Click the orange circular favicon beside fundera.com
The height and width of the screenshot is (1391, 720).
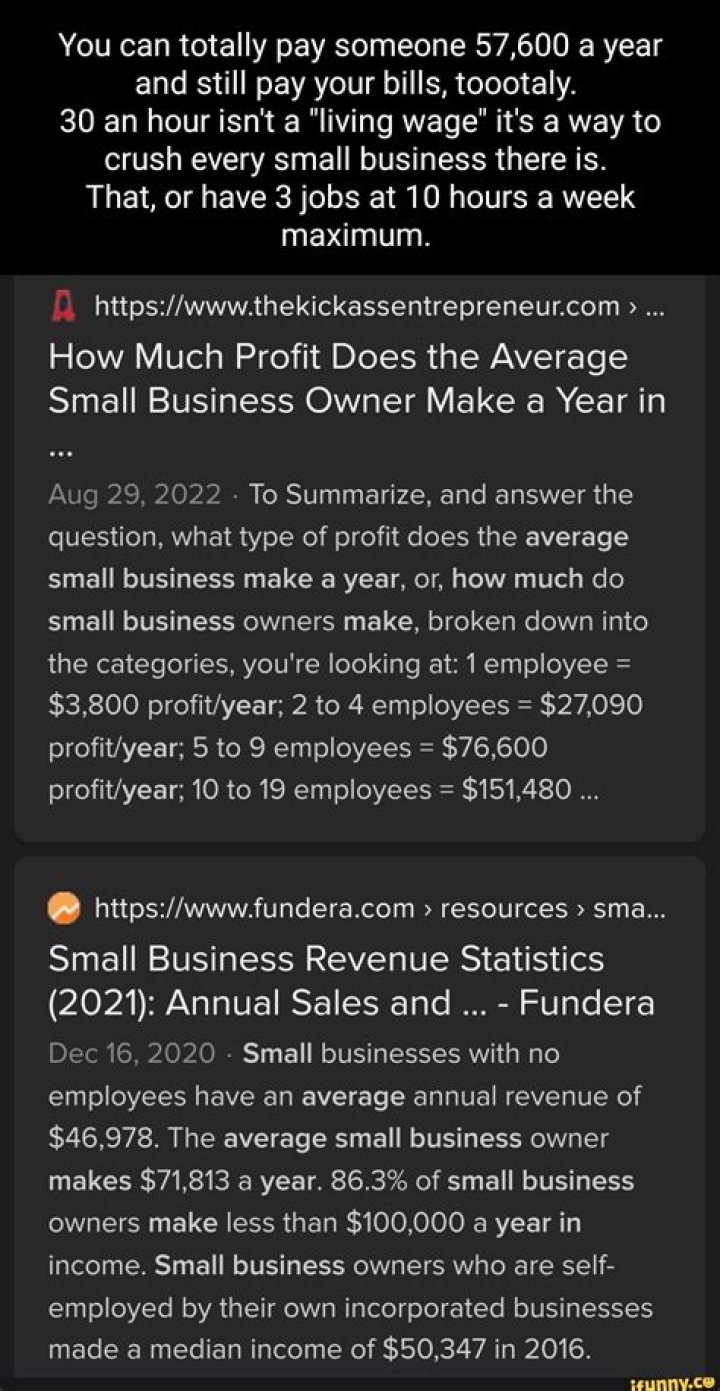point(63,908)
